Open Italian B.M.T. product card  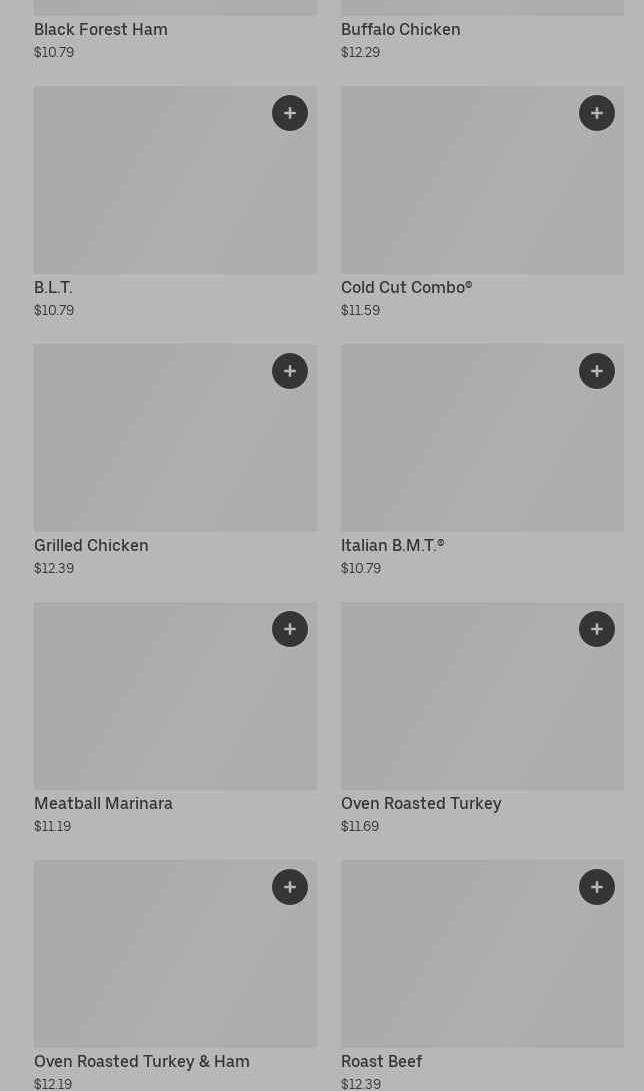(x=482, y=461)
